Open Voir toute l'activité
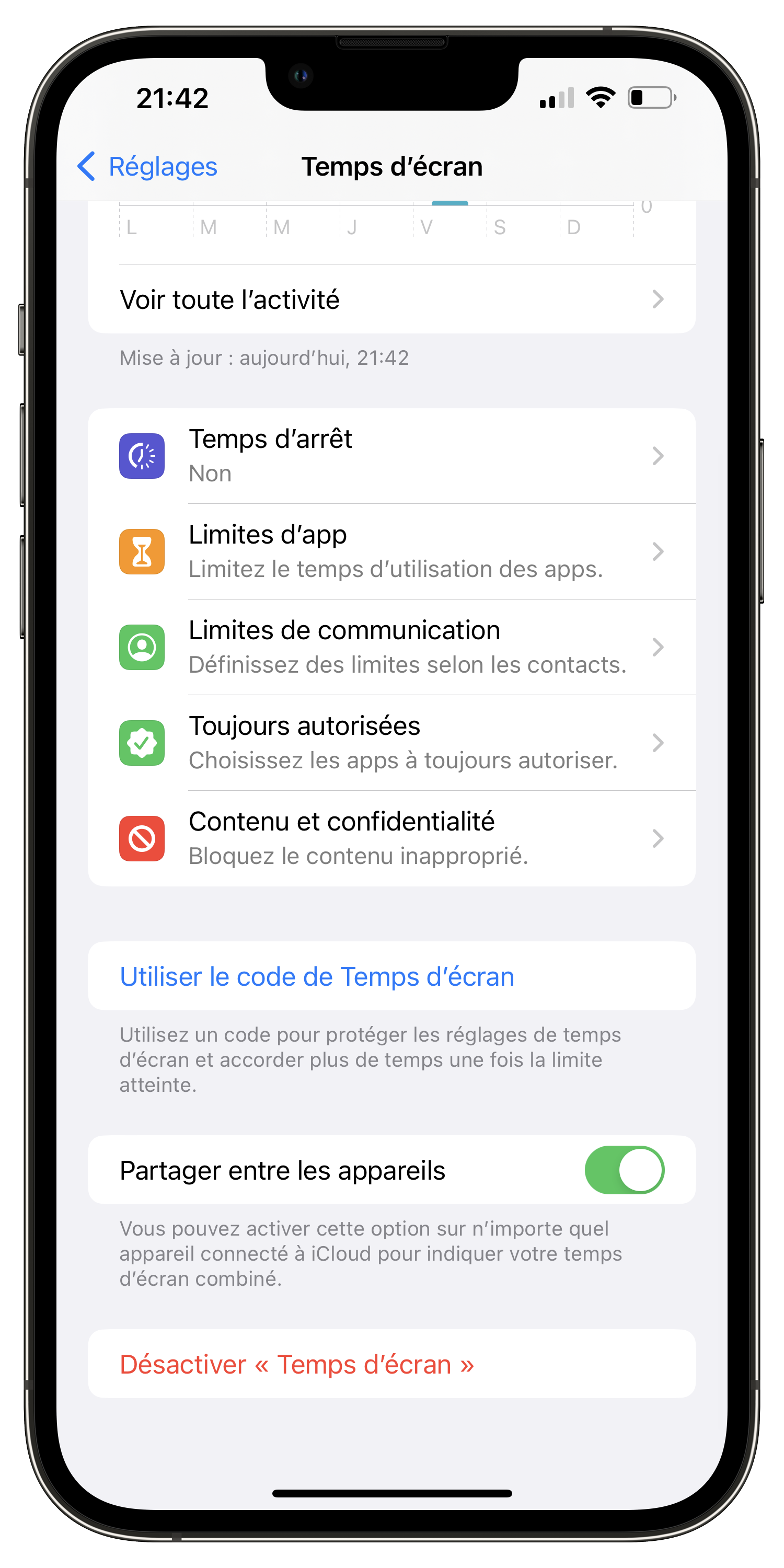Screen dimensions: 784x1568 [392, 299]
